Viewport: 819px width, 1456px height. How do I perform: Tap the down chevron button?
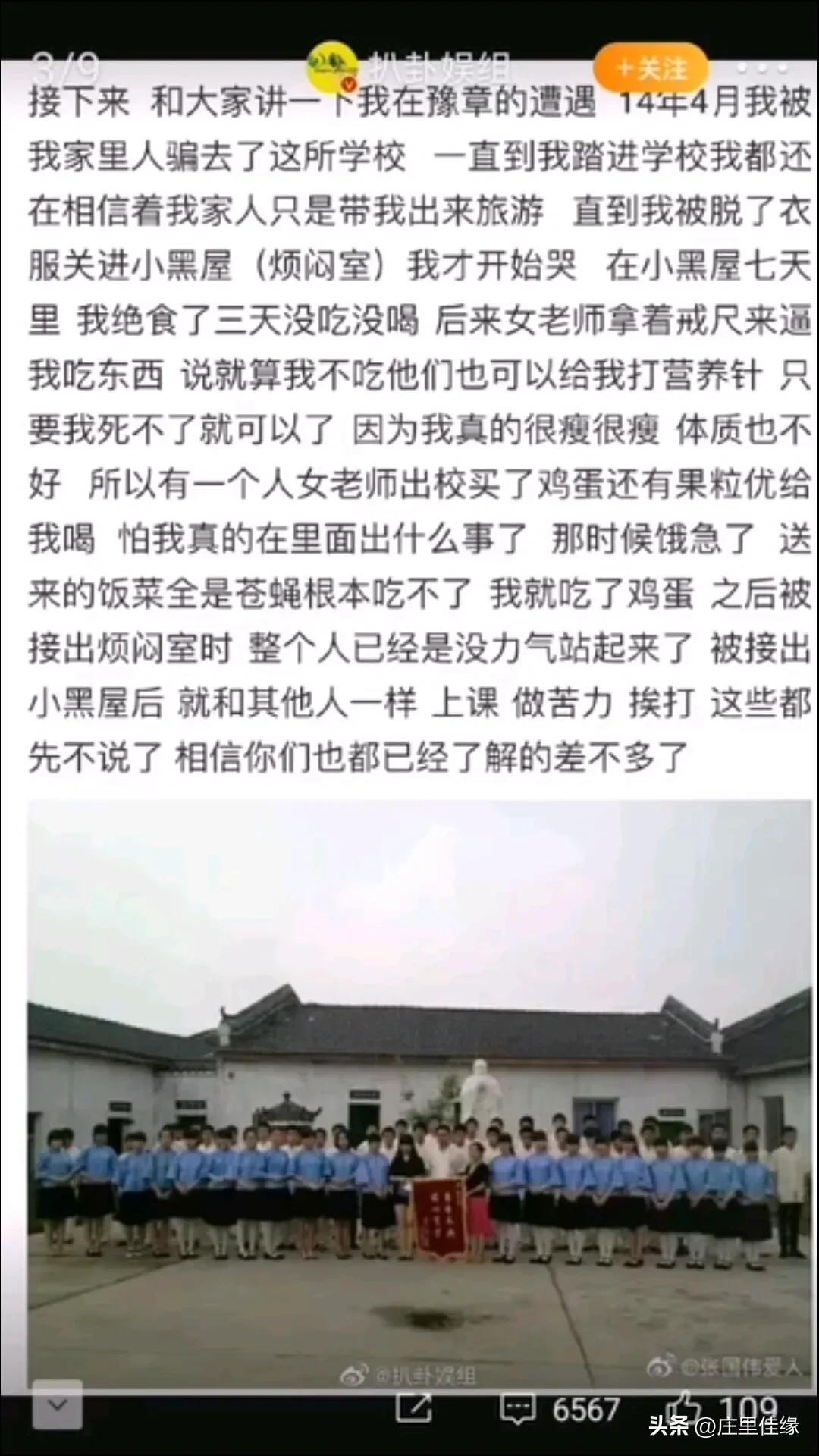tap(58, 1405)
